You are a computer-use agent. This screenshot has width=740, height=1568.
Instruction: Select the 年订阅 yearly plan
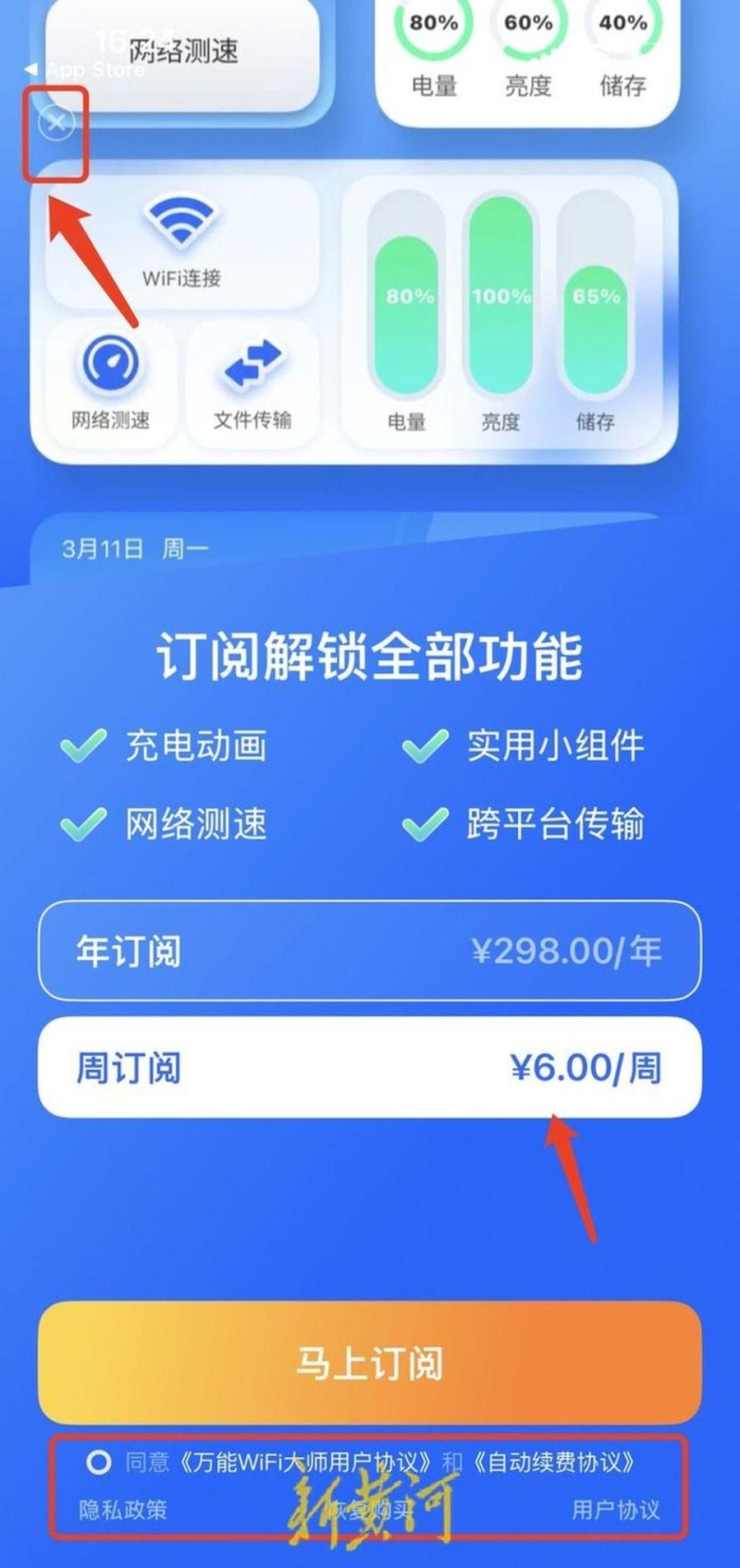(369, 950)
